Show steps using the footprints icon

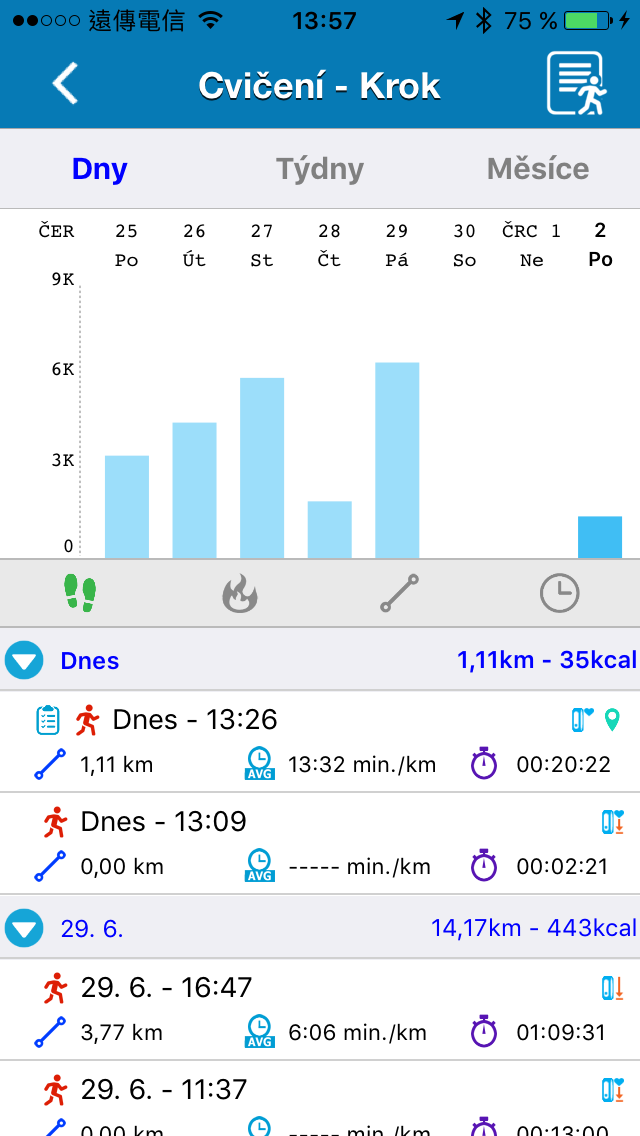coord(80,593)
